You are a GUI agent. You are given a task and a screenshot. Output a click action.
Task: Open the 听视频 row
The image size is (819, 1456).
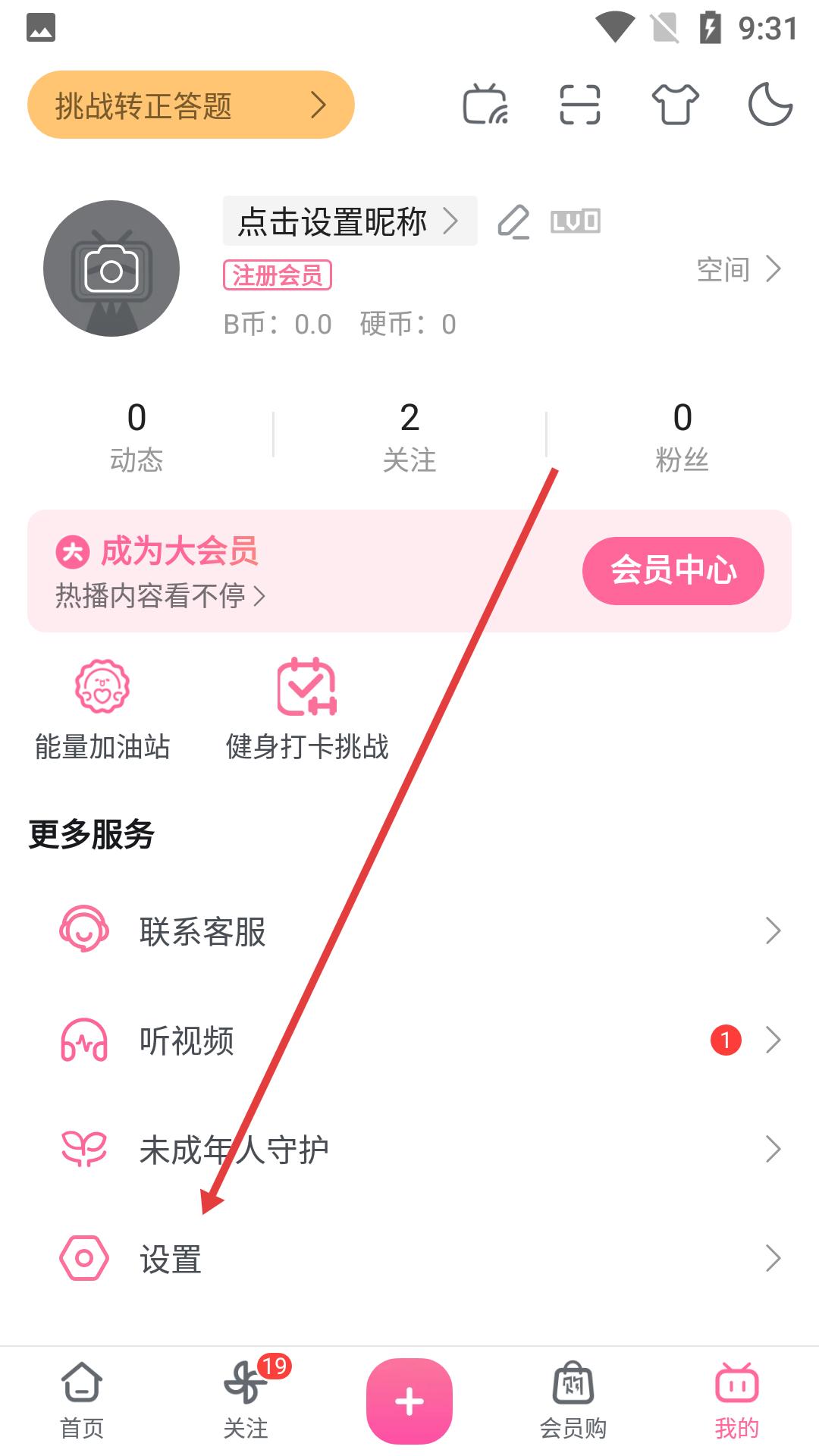[x=409, y=1040]
